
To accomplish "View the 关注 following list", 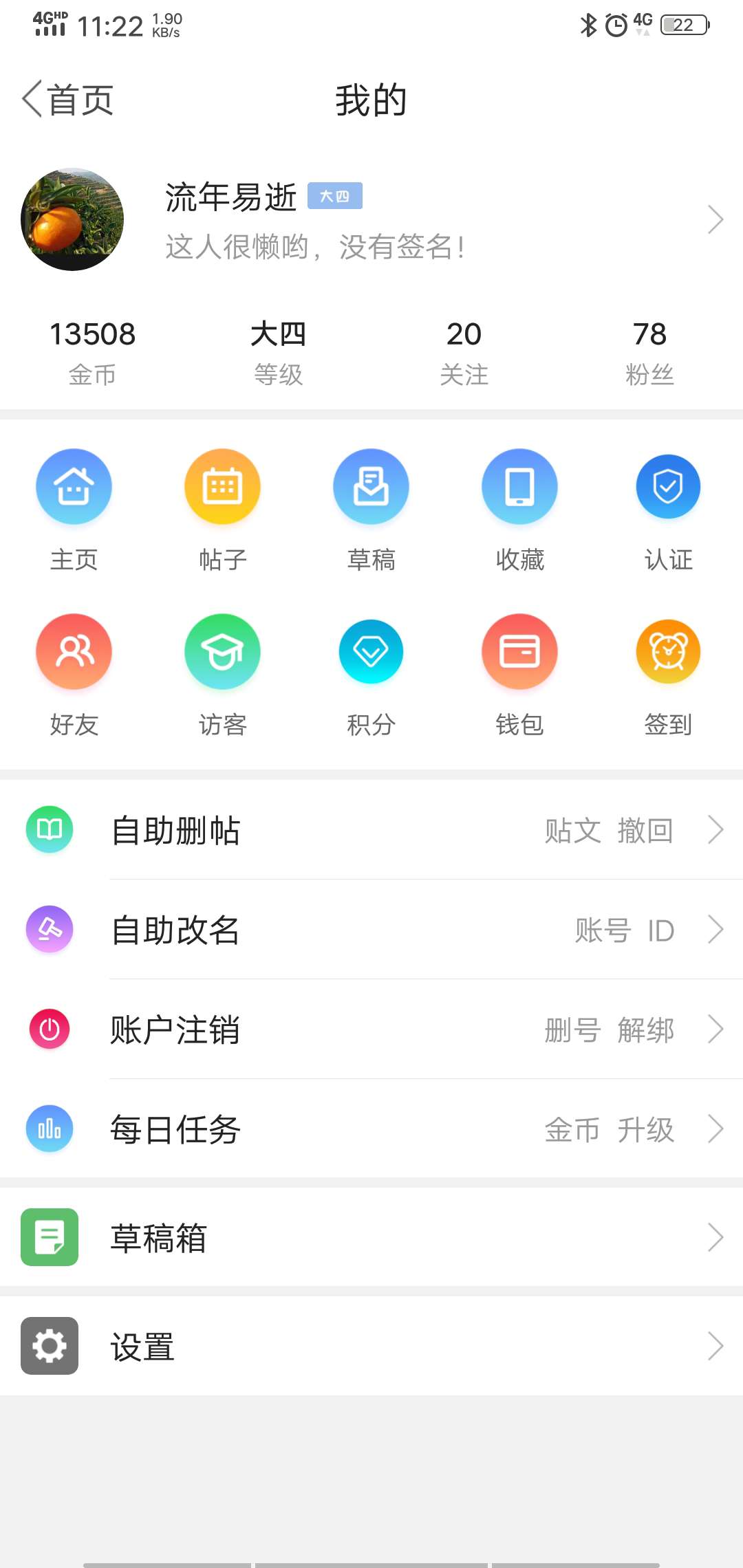I will pos(464,353).
